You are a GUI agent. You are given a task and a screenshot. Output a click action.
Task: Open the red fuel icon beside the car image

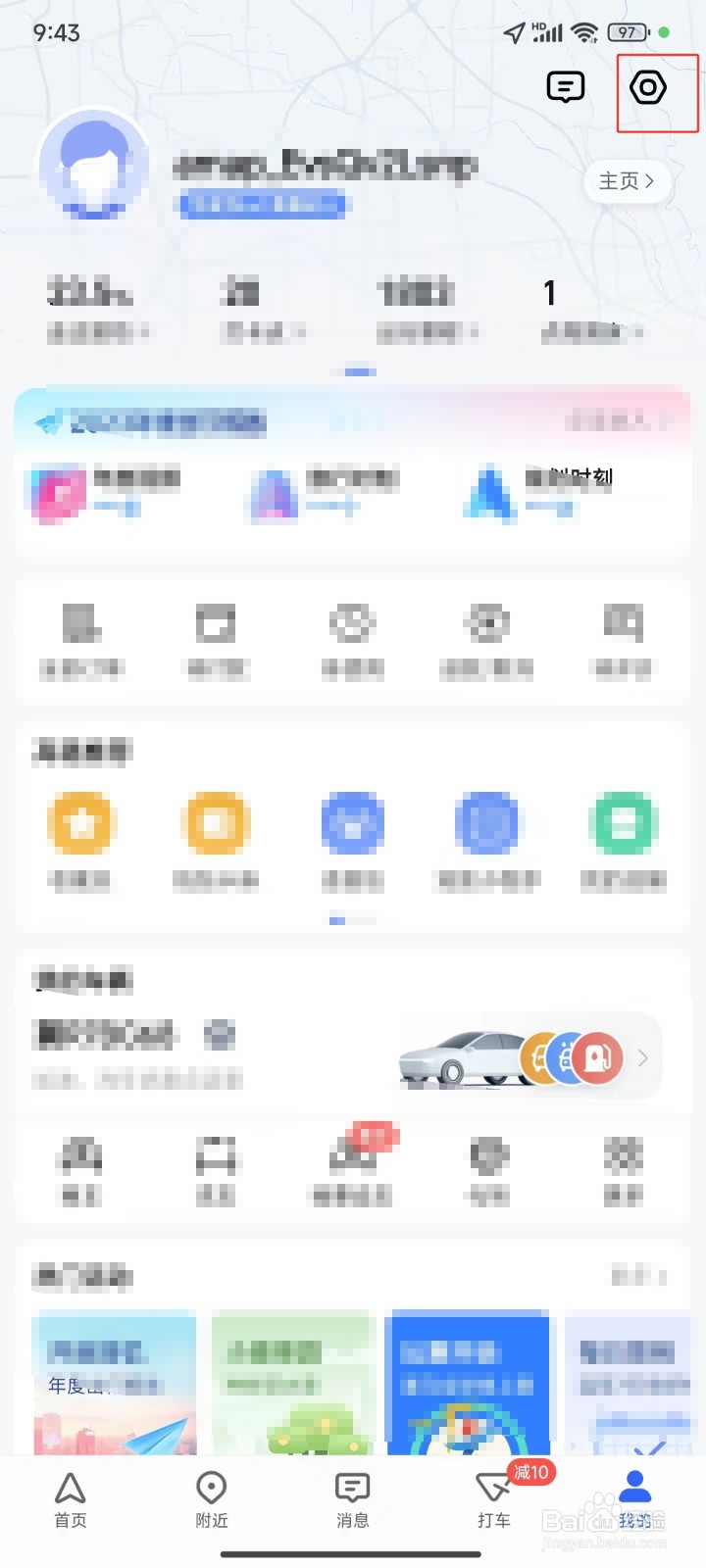(598, 1058)
